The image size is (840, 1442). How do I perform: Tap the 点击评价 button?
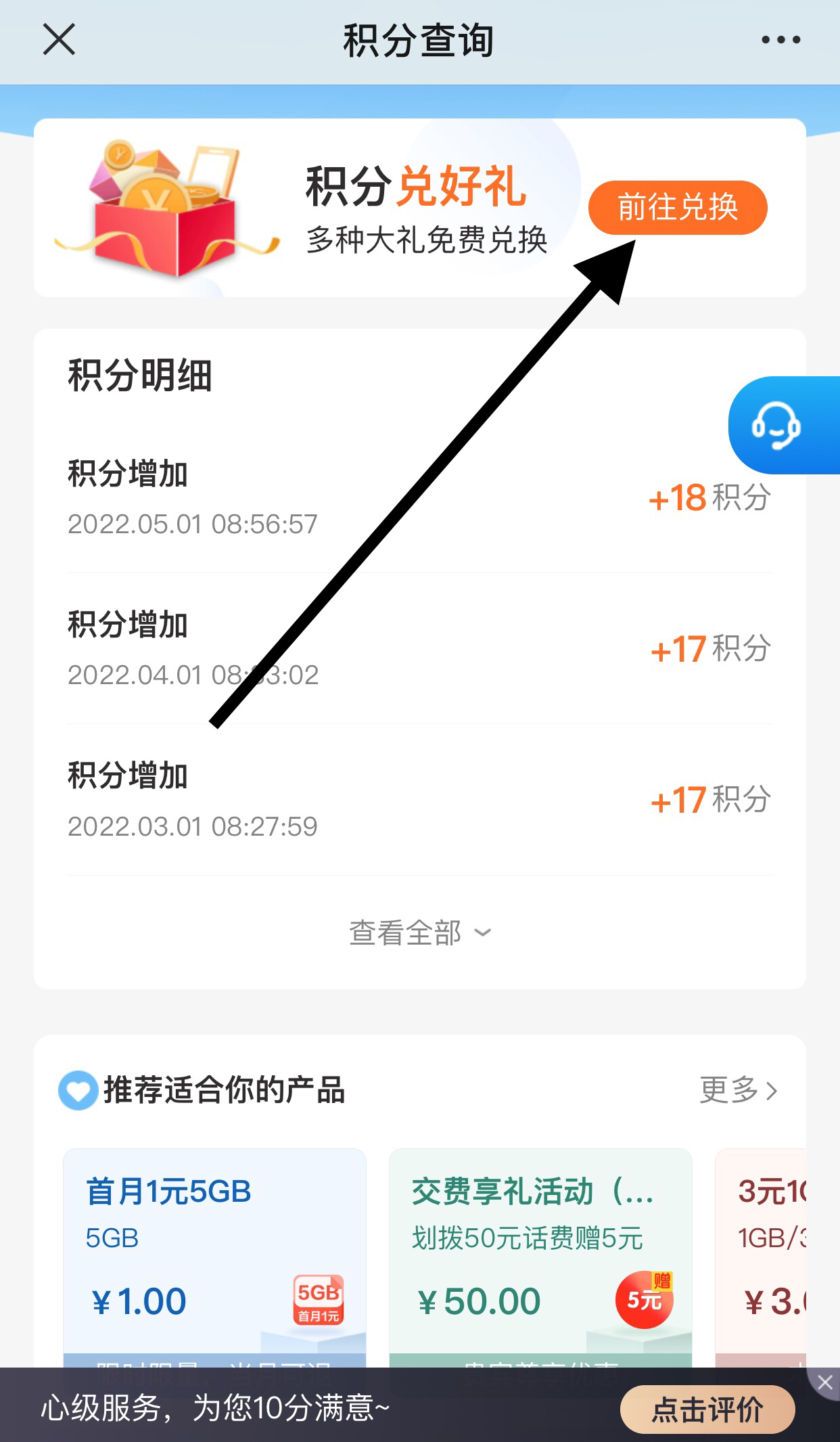(707, 1410)
